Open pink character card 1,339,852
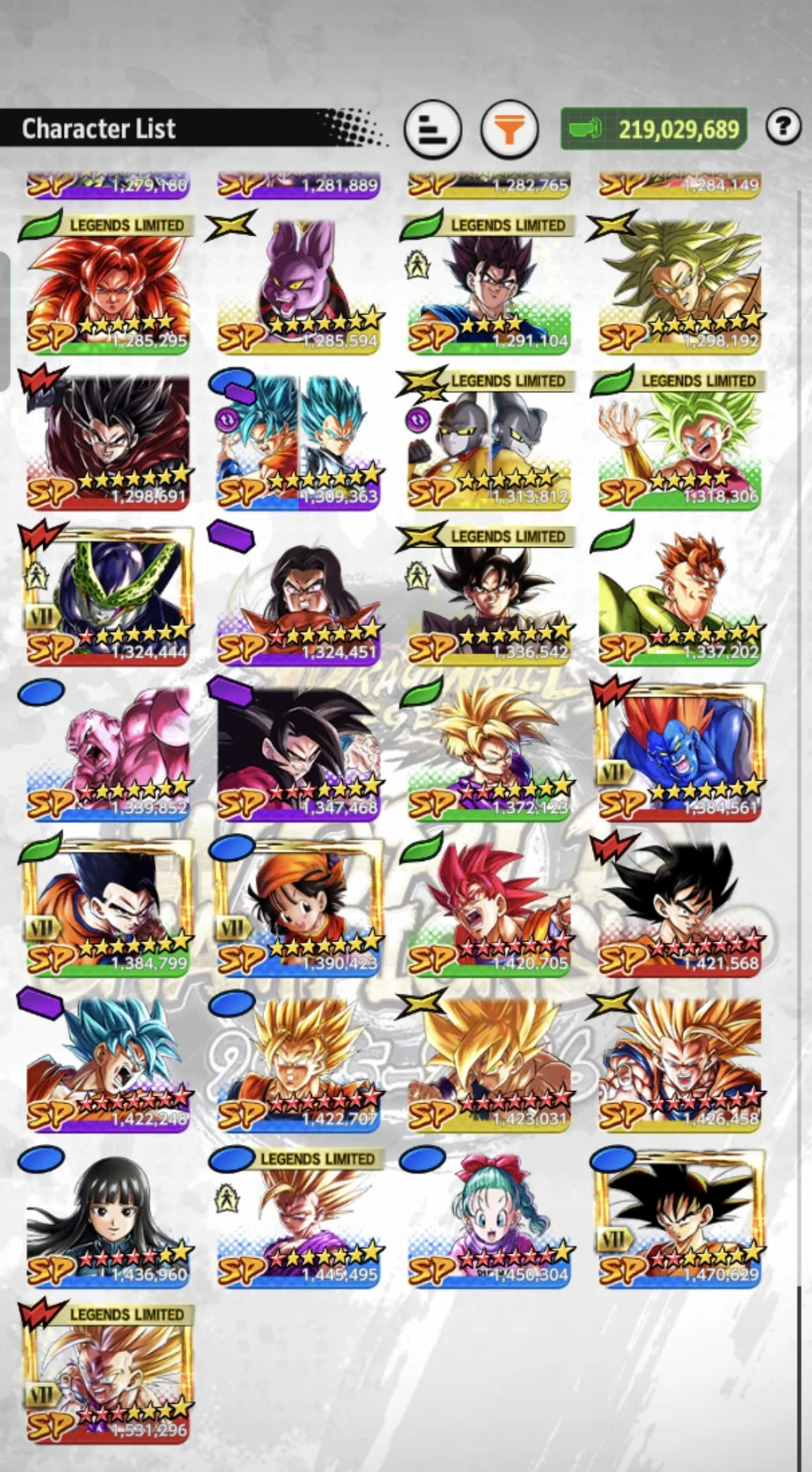 click(107, 753)
